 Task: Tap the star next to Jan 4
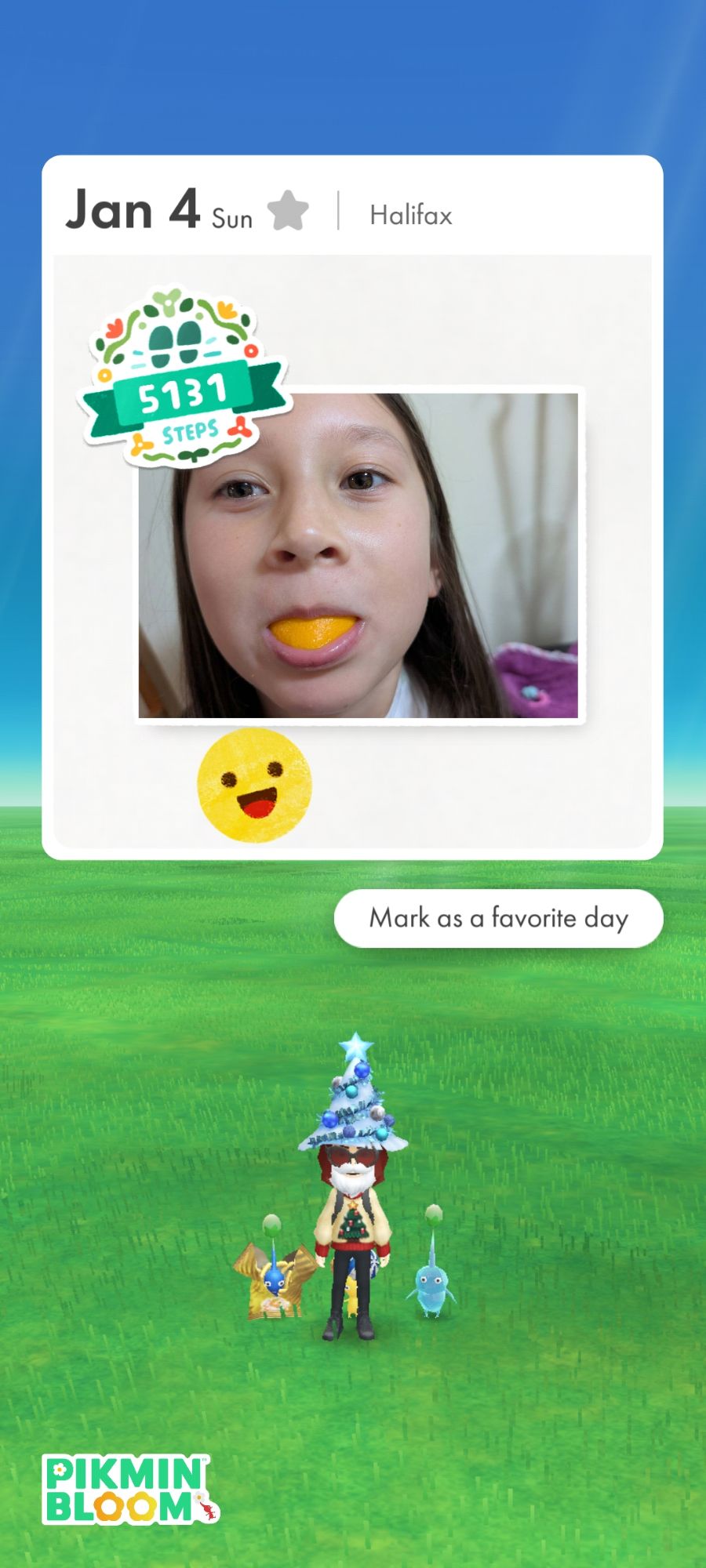288,211
